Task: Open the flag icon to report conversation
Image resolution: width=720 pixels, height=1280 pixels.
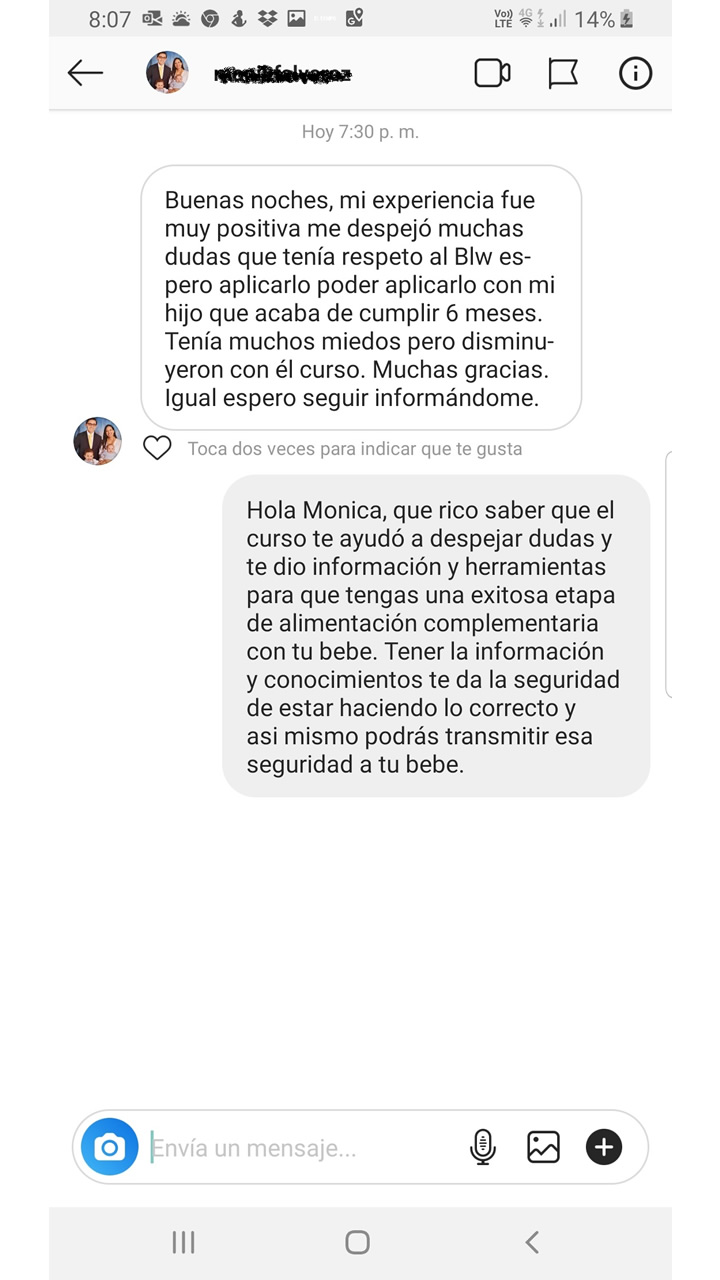Action: pyautogui.click(x=564, y=72)
